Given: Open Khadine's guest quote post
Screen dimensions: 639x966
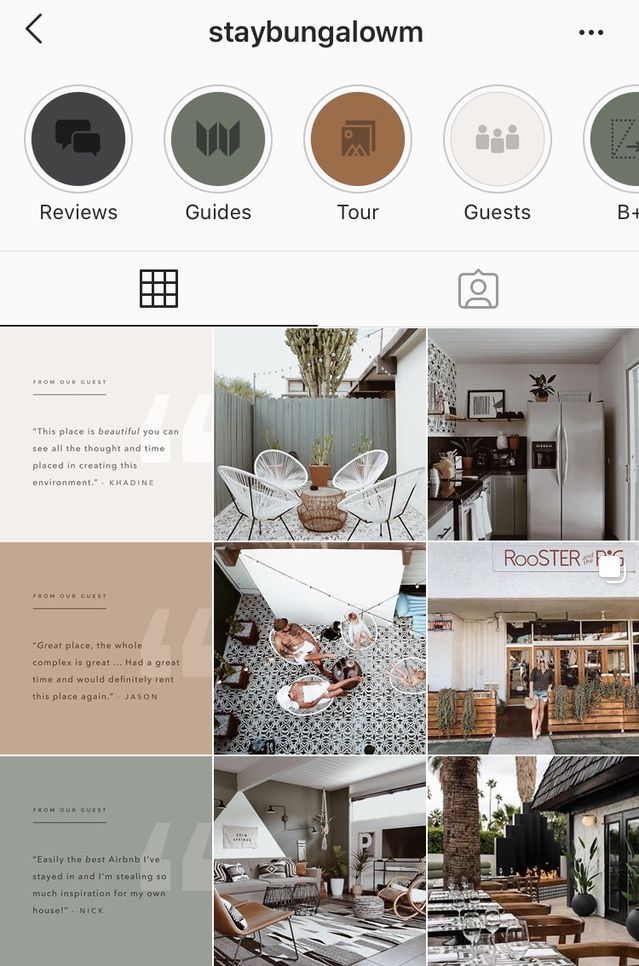Looking at the screenshot, I should [x=106, y=434].
